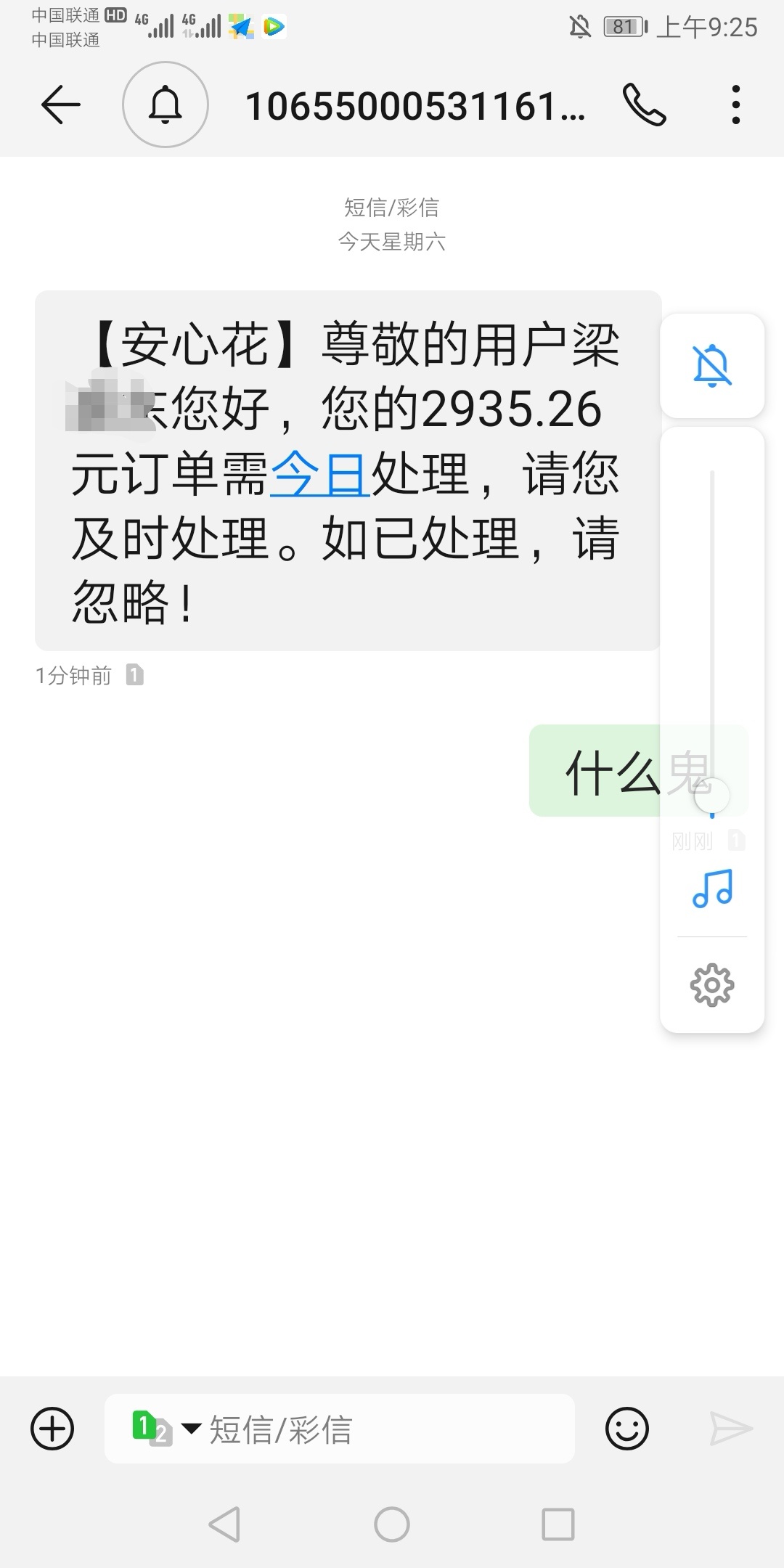Open the three-dot overflow menu
Screen dimensions: 784x1568
(x=736, y=105)
